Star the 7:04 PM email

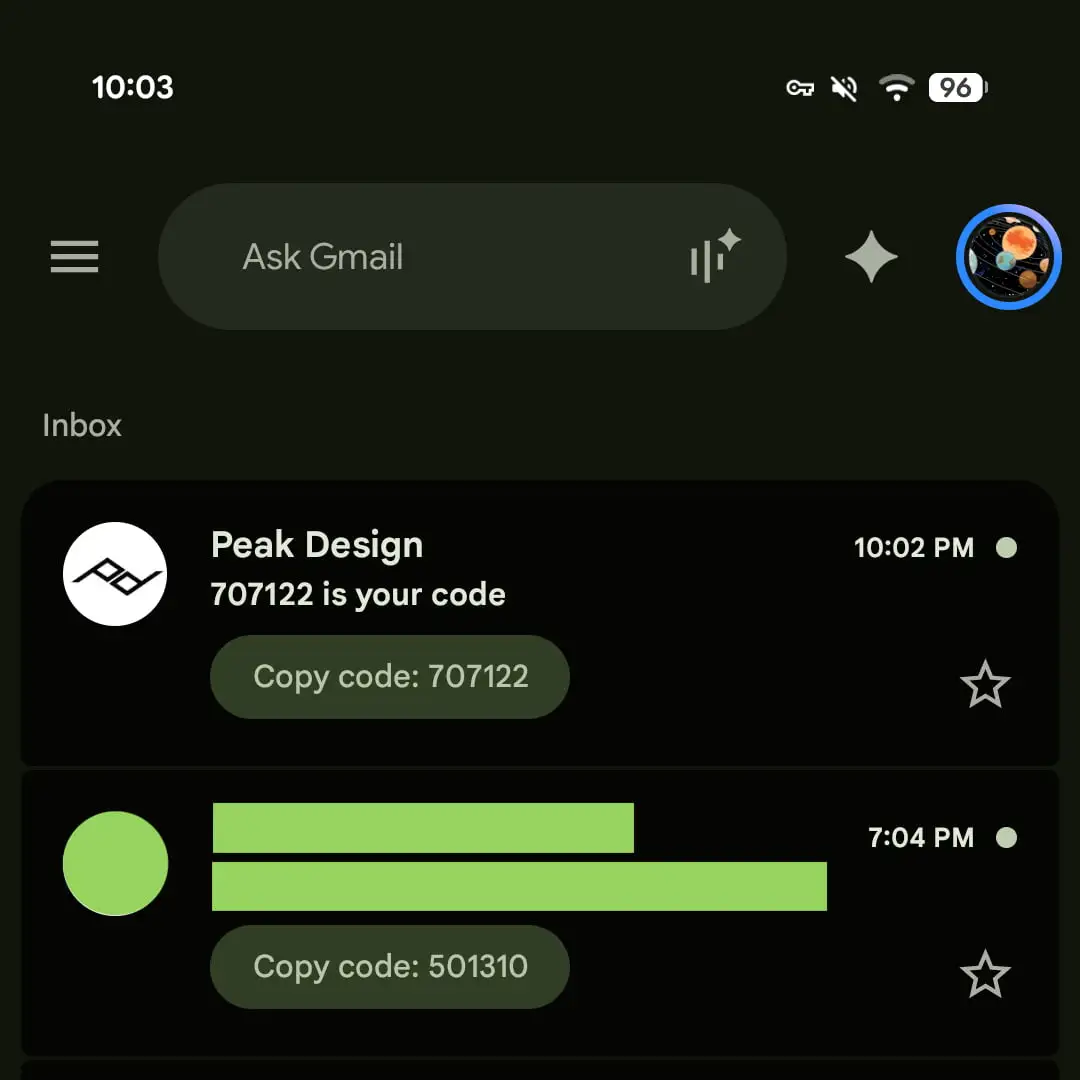pyautogui.click(x=985, y=974)
